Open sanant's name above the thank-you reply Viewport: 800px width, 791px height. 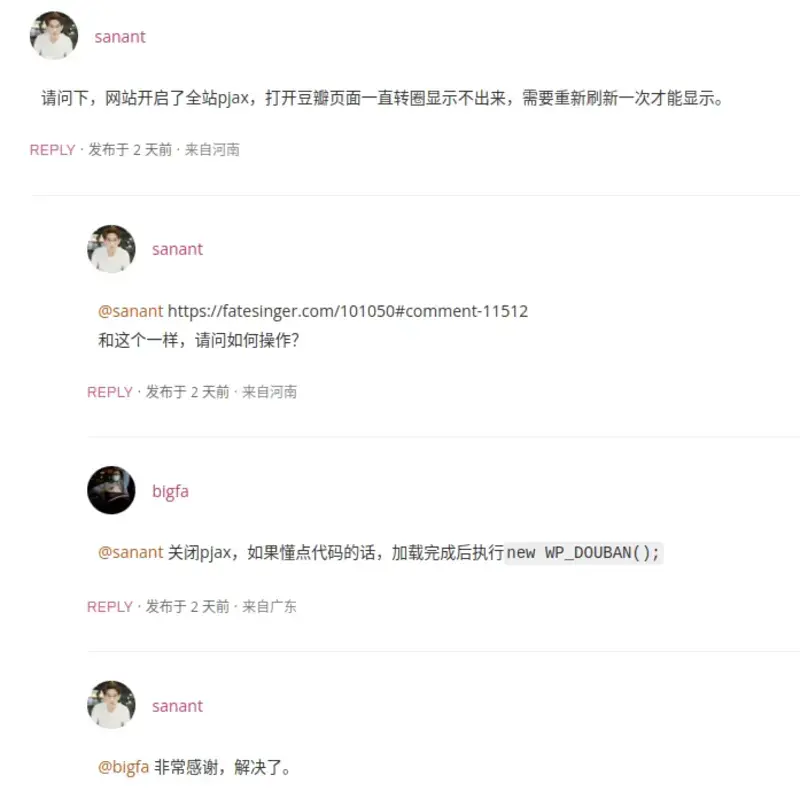click(x=177, y=706)
